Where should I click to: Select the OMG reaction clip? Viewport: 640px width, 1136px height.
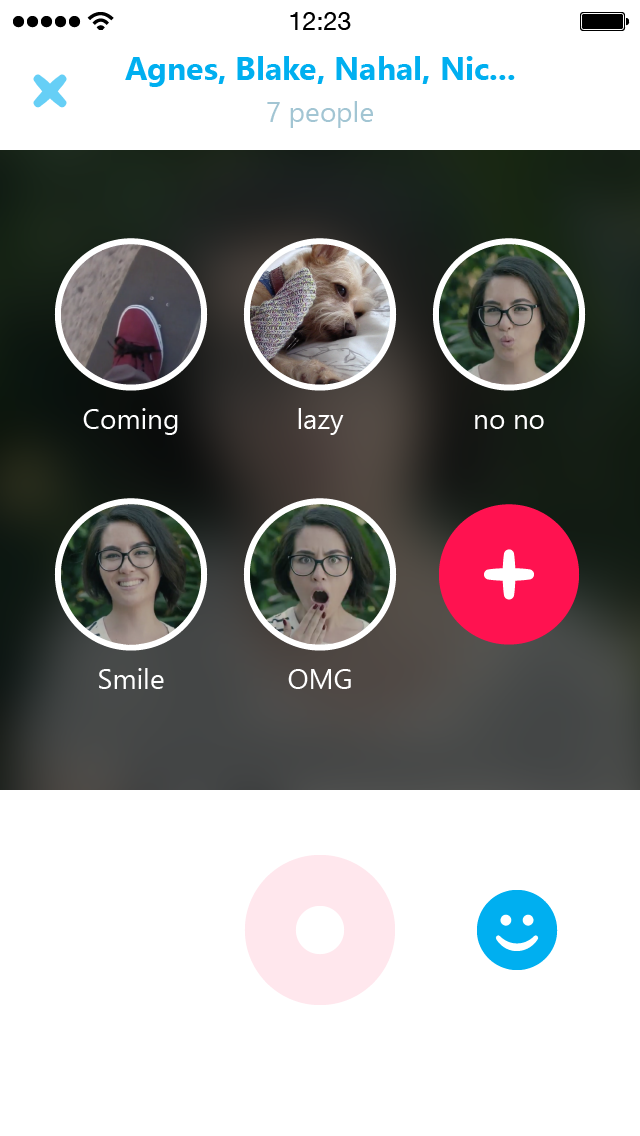(x=320, y=574)
